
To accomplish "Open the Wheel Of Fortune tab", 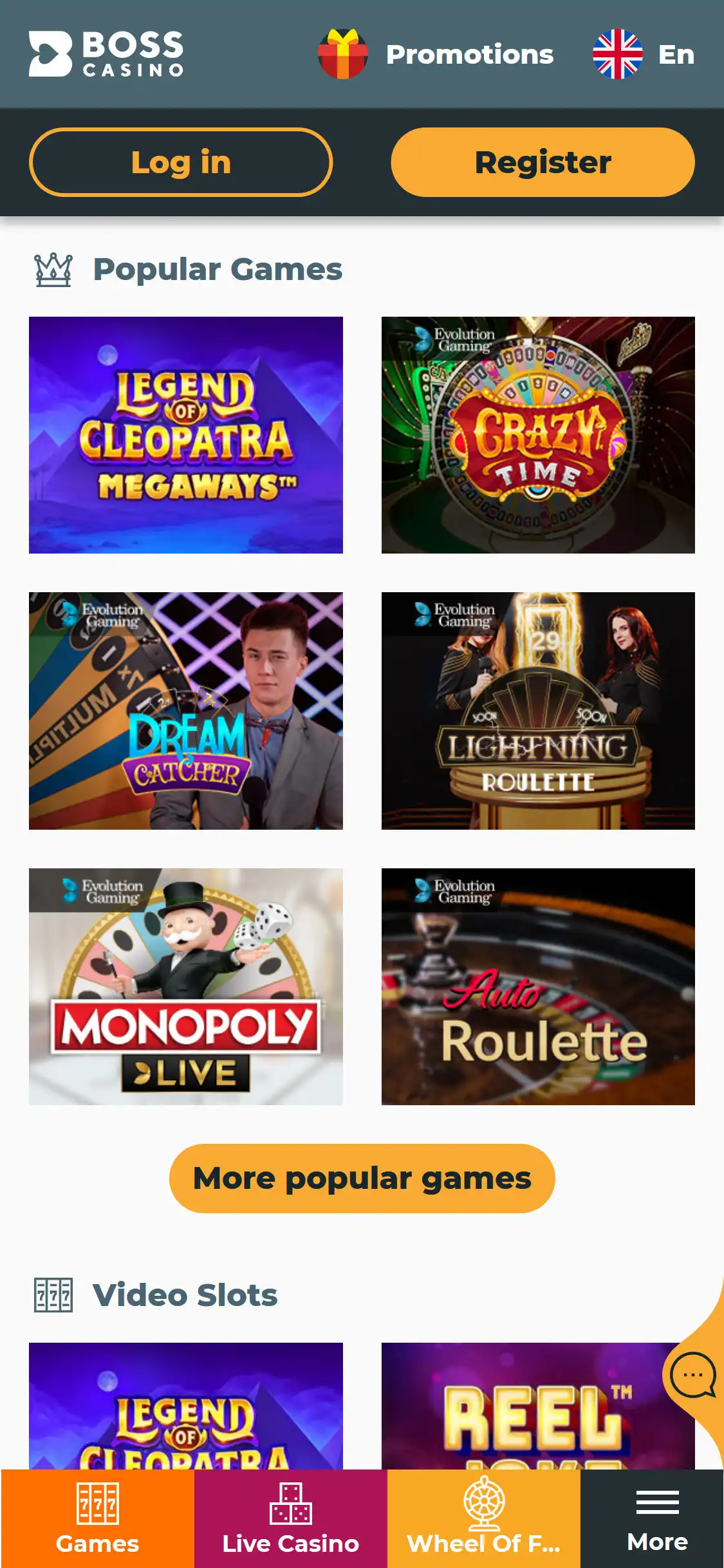I will click(484, 1518).
